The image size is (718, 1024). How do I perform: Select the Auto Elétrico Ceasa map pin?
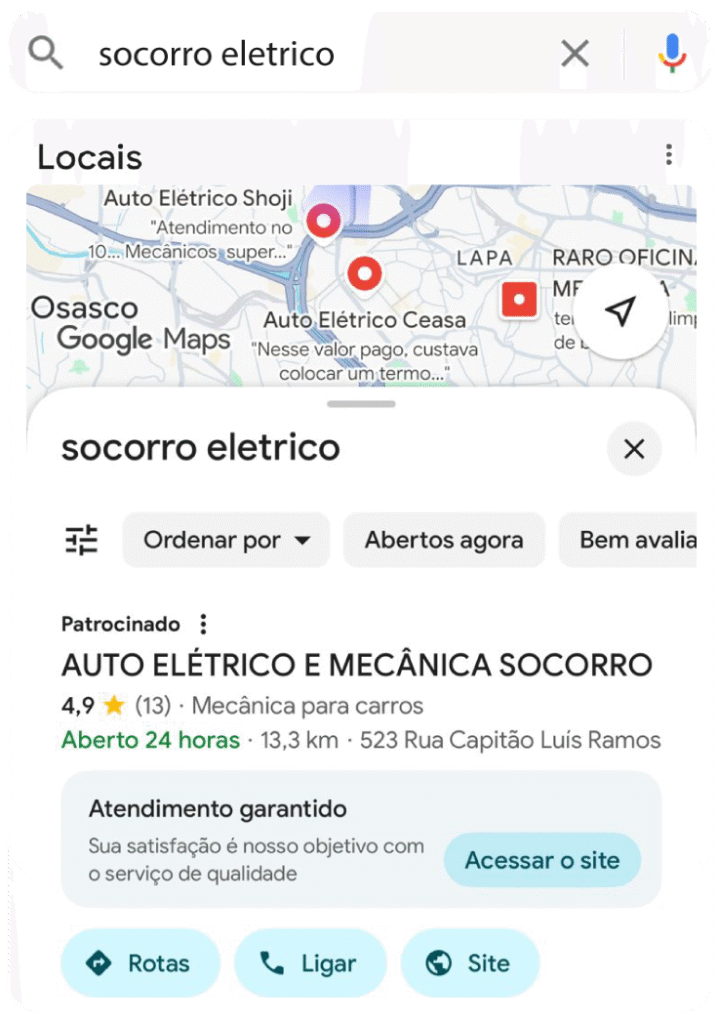364,273
